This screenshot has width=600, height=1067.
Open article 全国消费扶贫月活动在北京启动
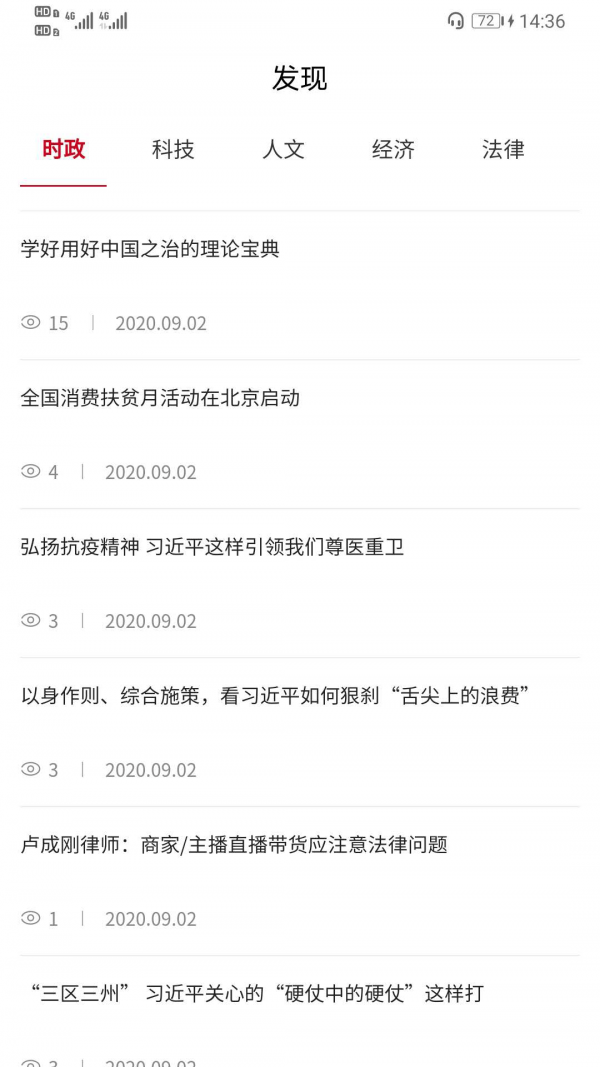(x=160, y=398)
